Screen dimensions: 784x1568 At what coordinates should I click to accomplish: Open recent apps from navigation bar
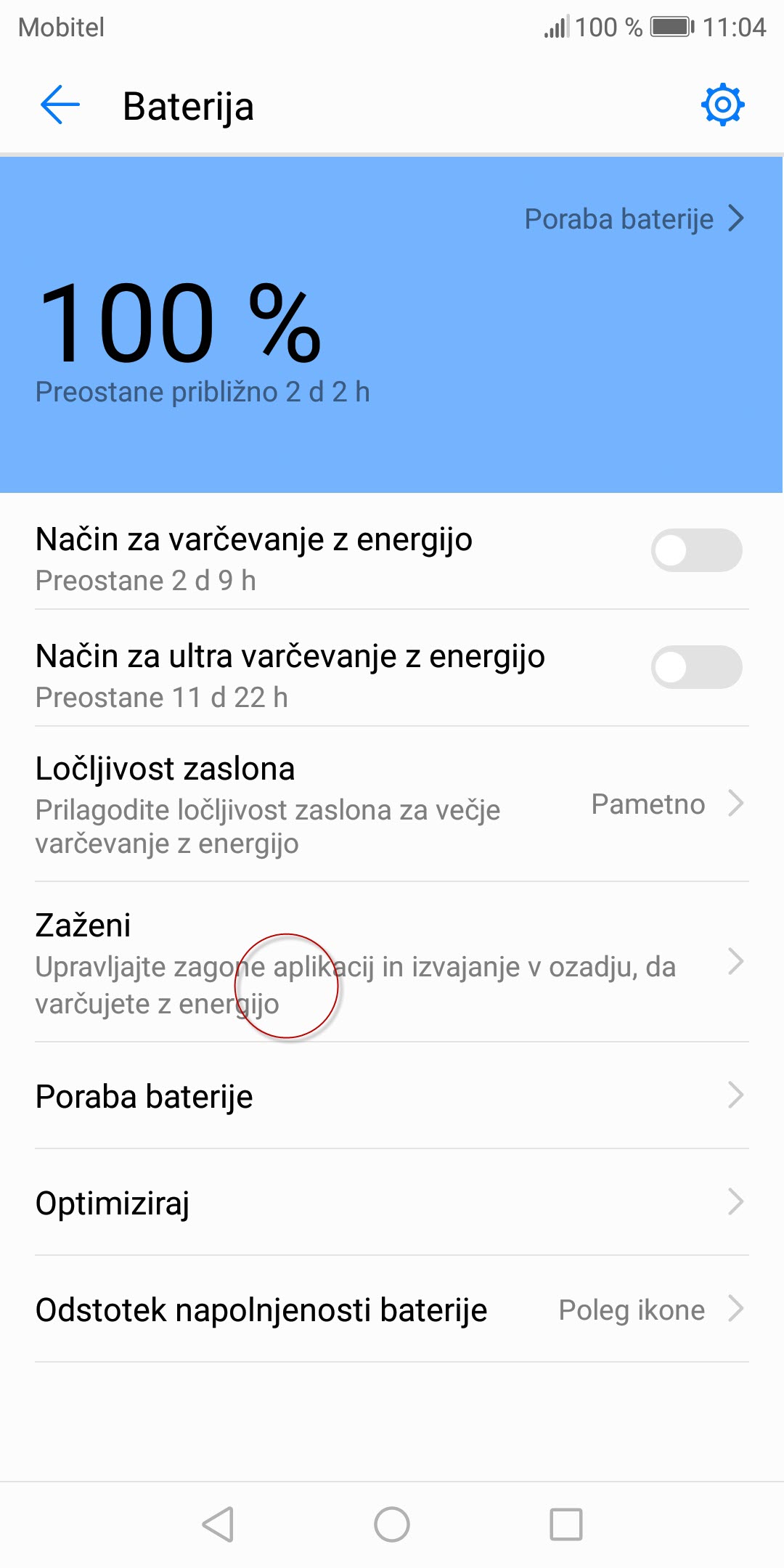[566, 1524]
